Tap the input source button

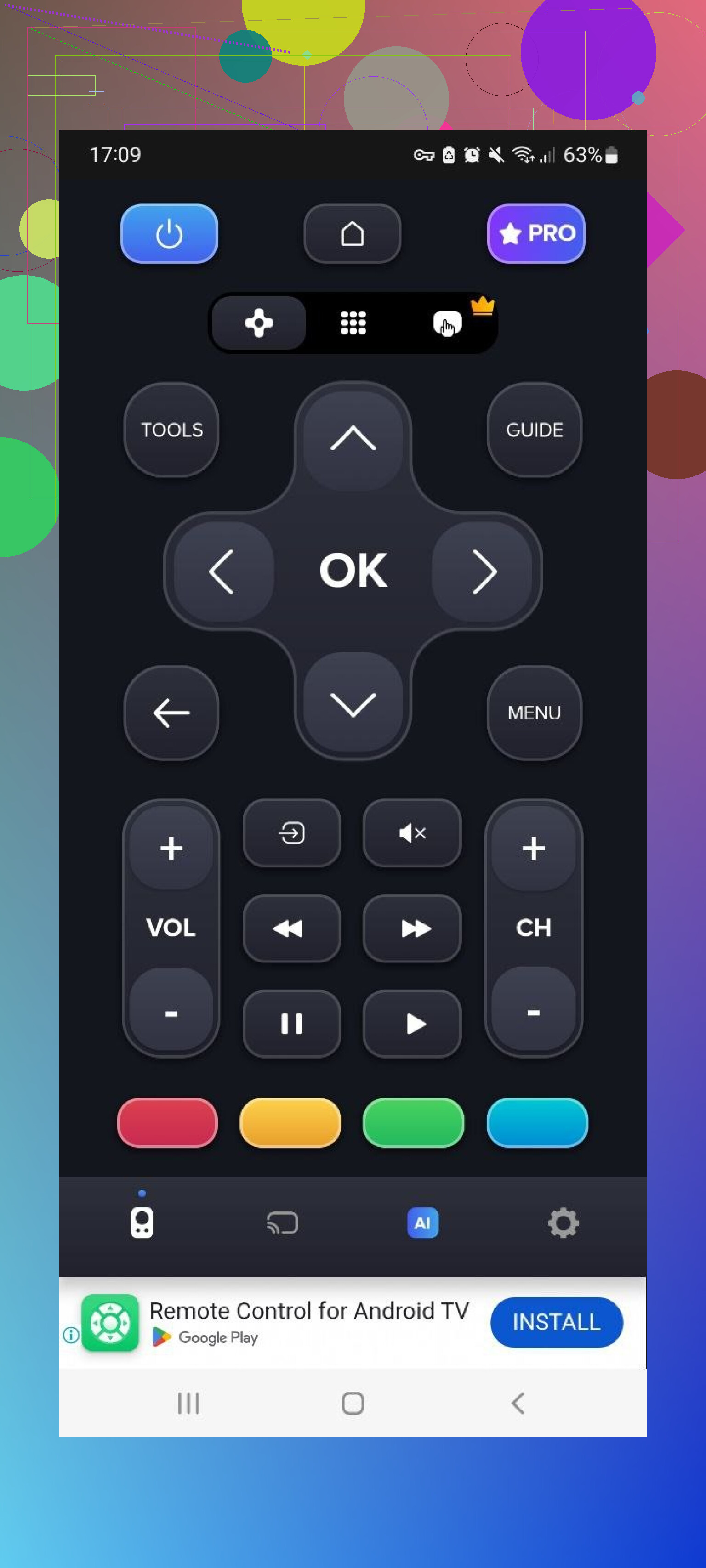click(x=292, y=832)
